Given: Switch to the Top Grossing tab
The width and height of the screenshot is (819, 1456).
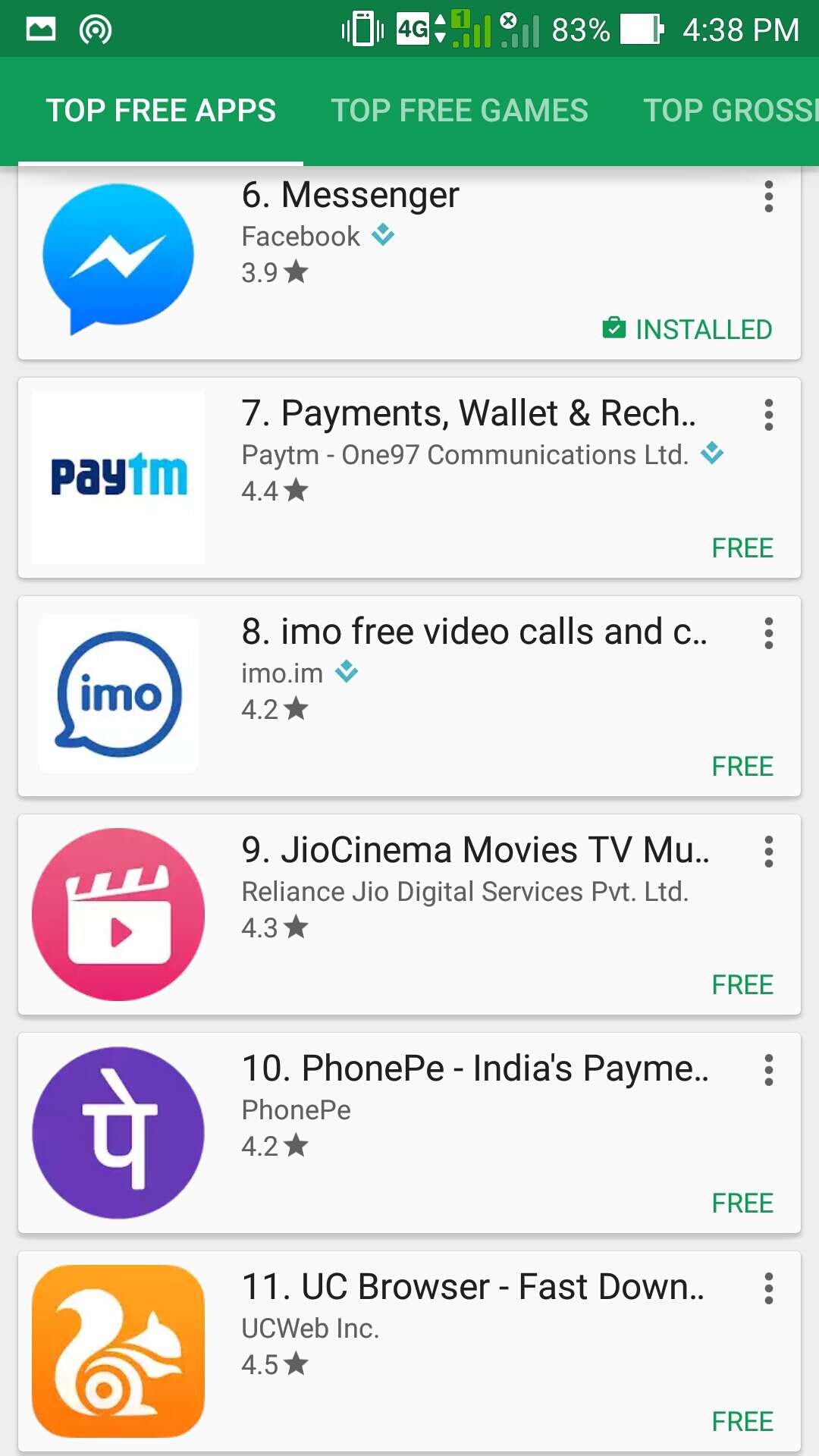Looking at the screenshot, I should pyautogui.click(x=730, y=111).
